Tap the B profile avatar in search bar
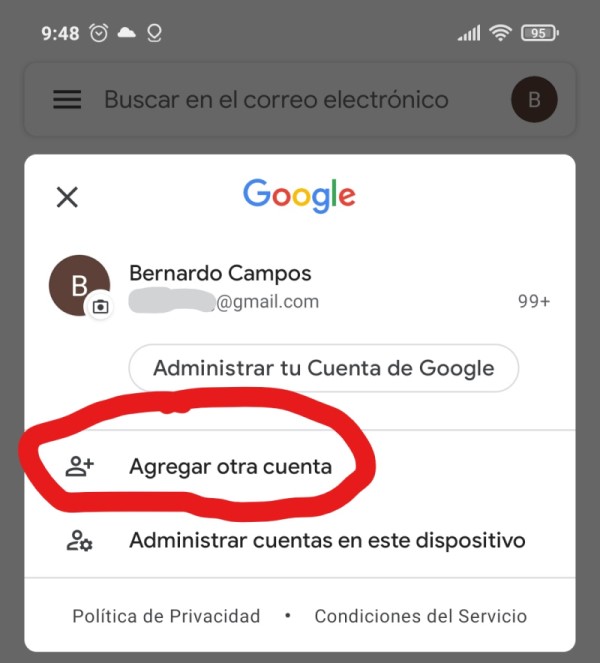Viewport: 600px width, 663px height. tap(534, 100)
